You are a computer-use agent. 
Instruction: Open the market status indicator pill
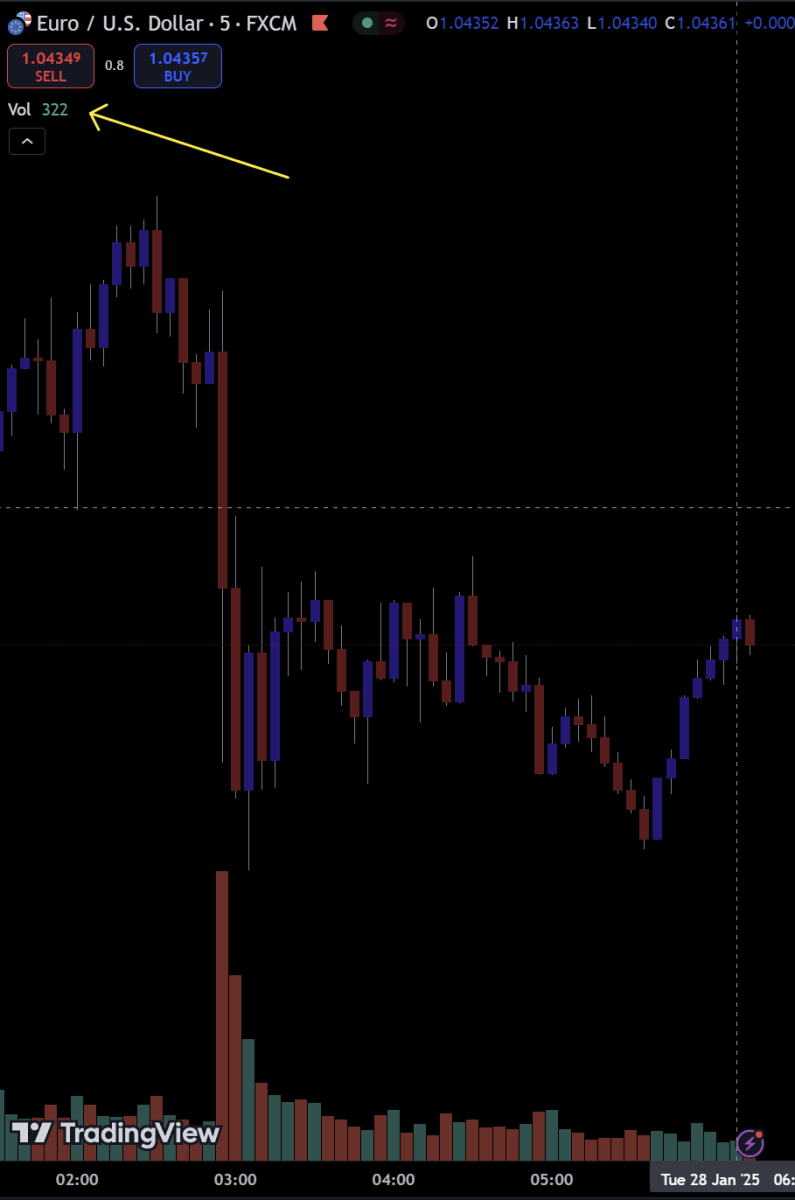coord(378,22)
